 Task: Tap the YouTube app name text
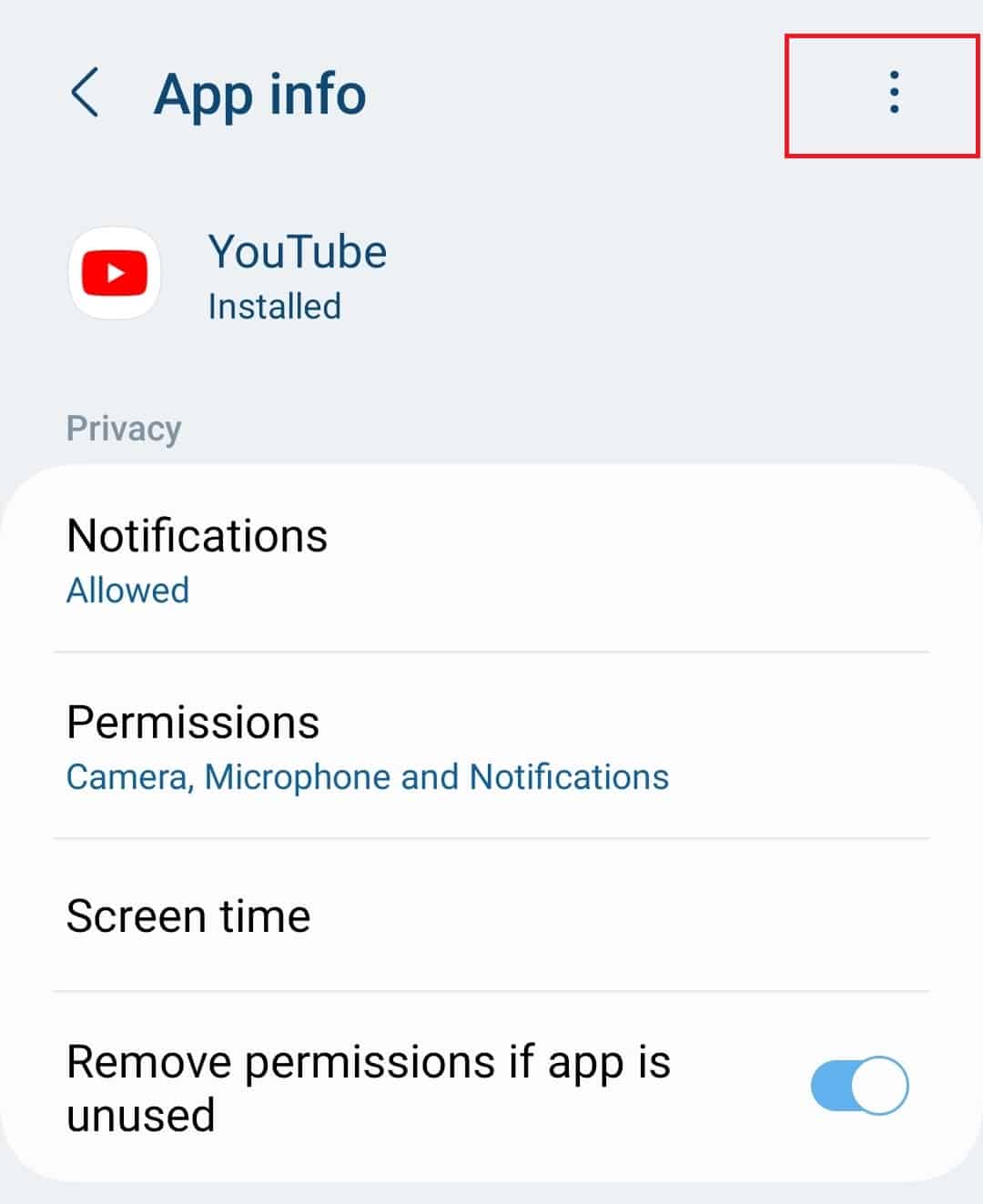[297, 252]
